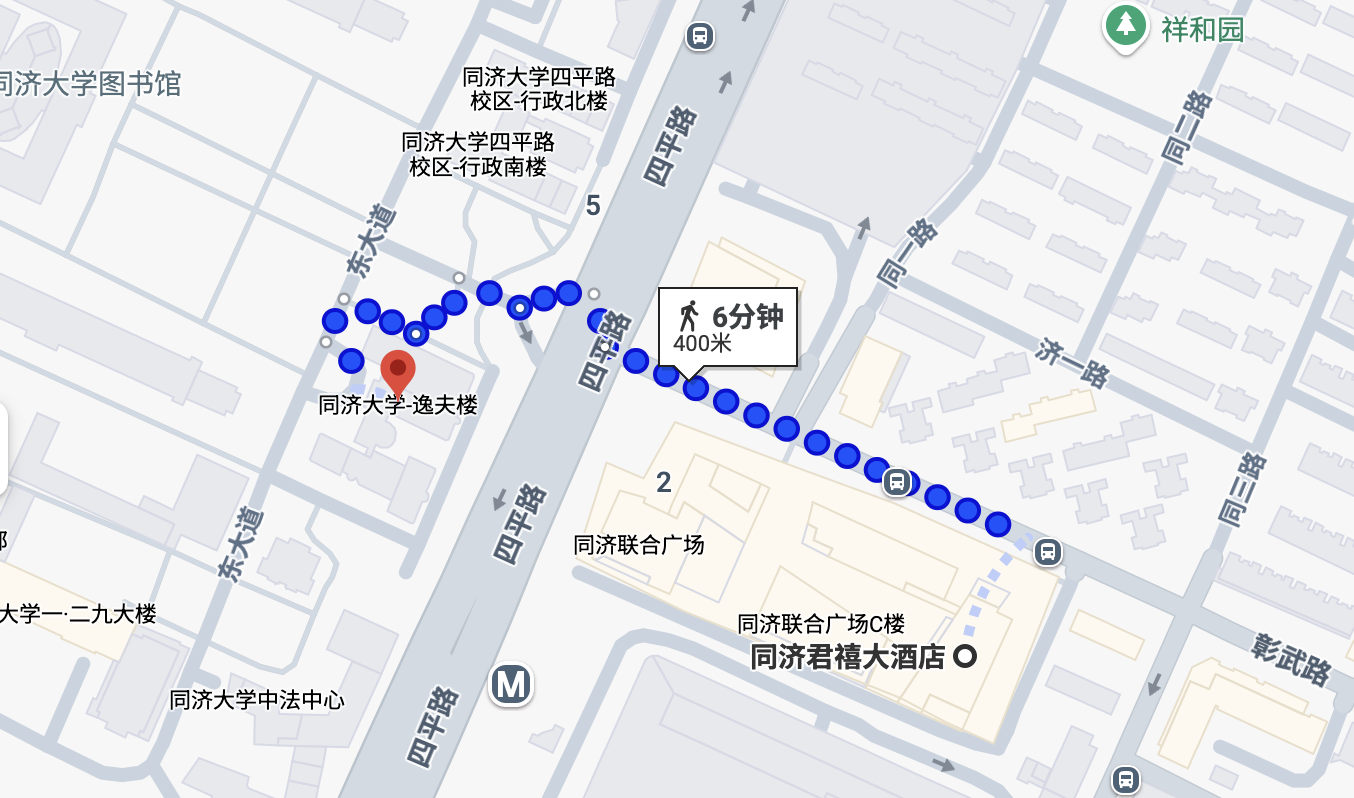The image size is (1354, 798).
Task: Select 同济大学四平路校区-行政北楼 on the map
Action: tap(539, 89)
